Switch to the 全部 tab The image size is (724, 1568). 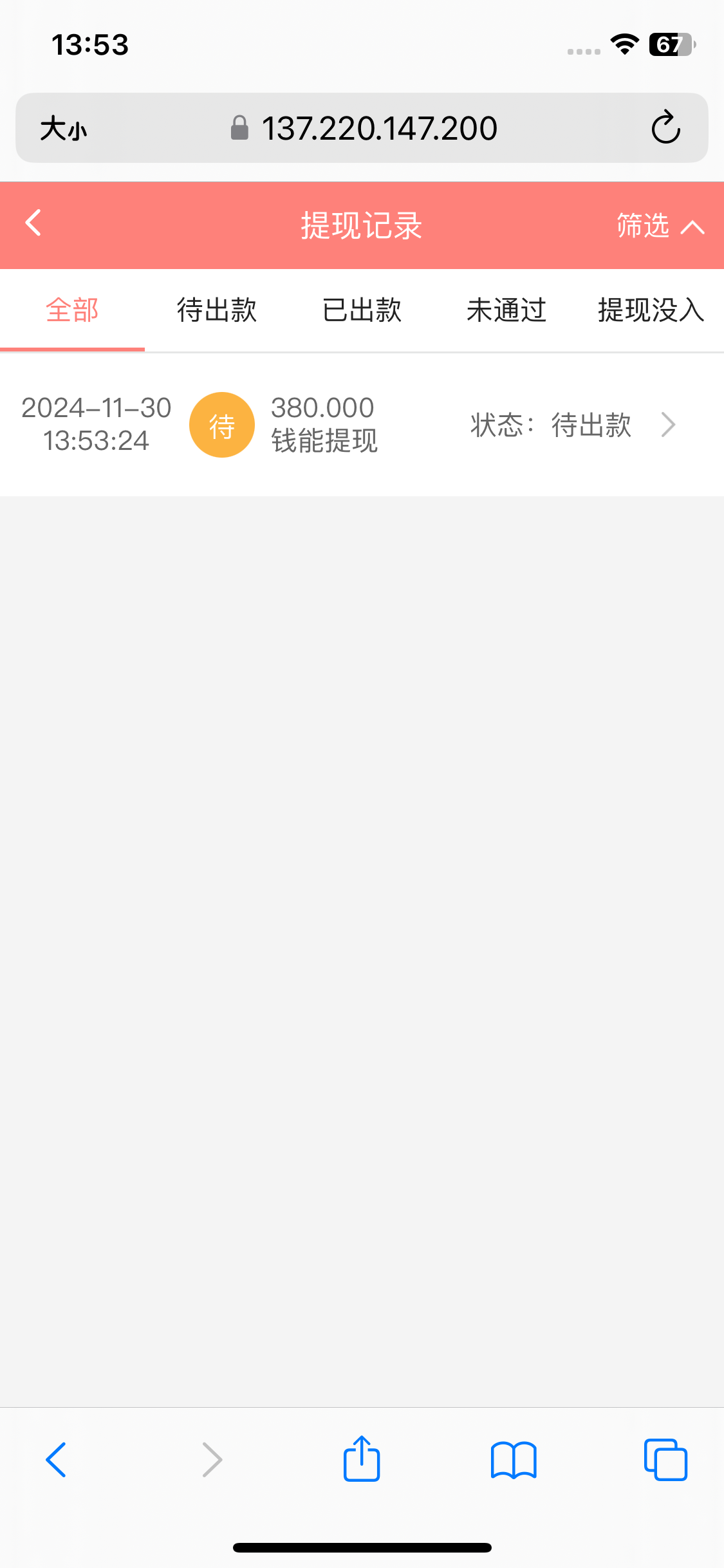coord(72,310)
